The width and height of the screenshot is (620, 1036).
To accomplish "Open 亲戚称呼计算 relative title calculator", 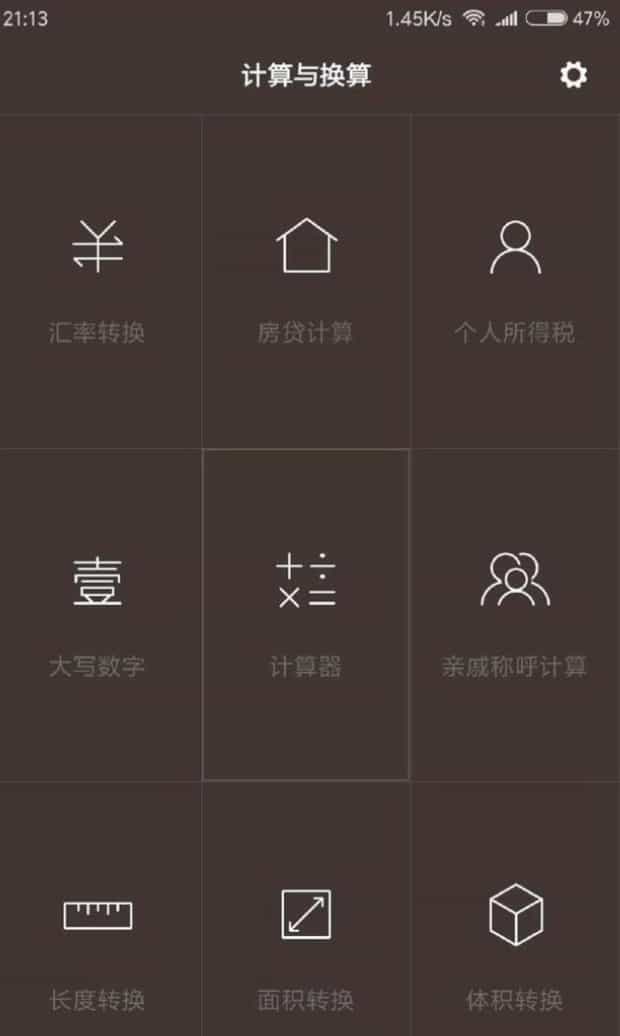I will (515, 615).
